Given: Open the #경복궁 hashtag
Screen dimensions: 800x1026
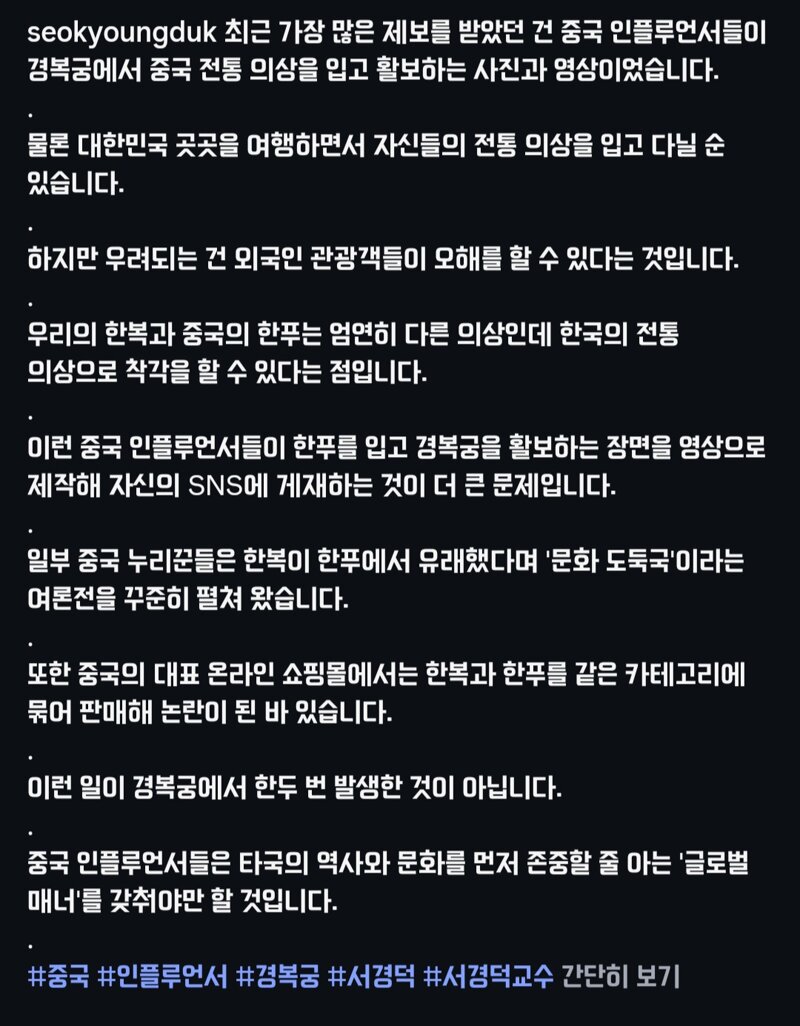Looking at the screenshot, I should (277, 977).
